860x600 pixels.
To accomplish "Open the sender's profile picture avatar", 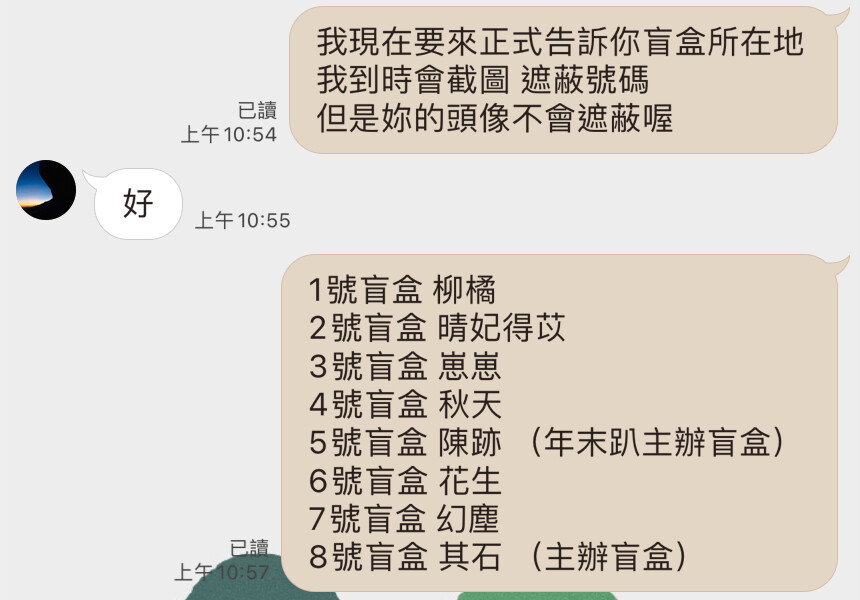I will point(46,190).
